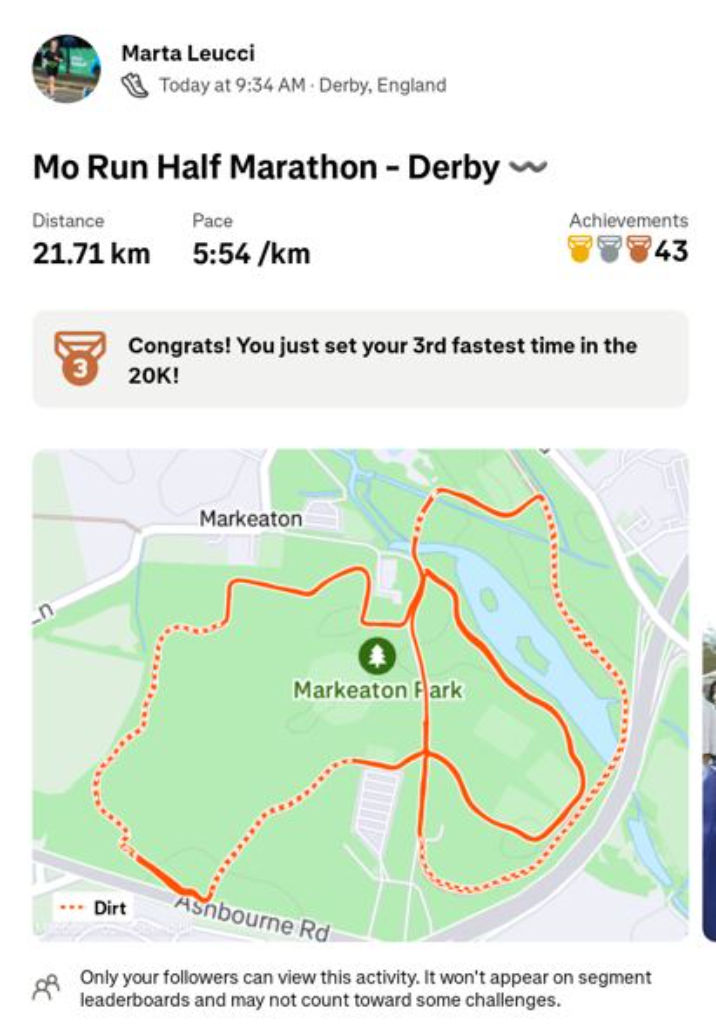Viewport: 716px width, 1024px height.
Task: Open the 3rd fastest 20K congrats banner
Action: [360, 358]
